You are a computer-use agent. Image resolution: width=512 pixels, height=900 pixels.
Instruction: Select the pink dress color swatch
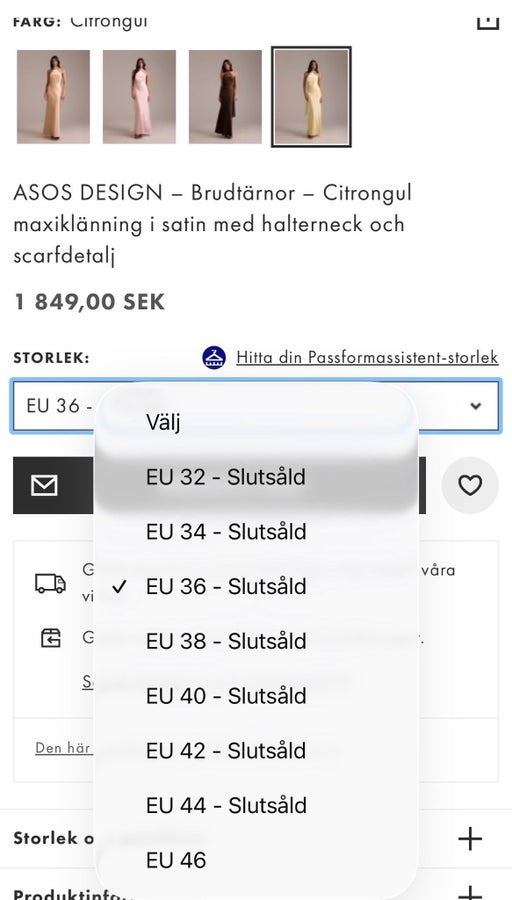tap(139, 96)
